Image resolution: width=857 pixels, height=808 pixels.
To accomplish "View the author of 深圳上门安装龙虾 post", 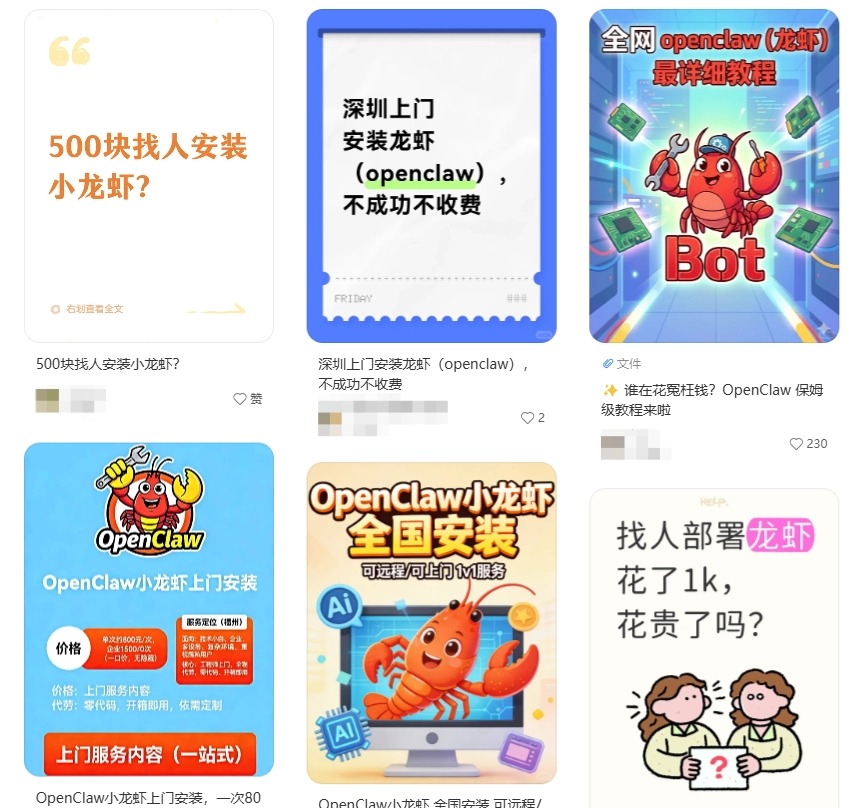I will pyautogui.click(x=380, y=417).
